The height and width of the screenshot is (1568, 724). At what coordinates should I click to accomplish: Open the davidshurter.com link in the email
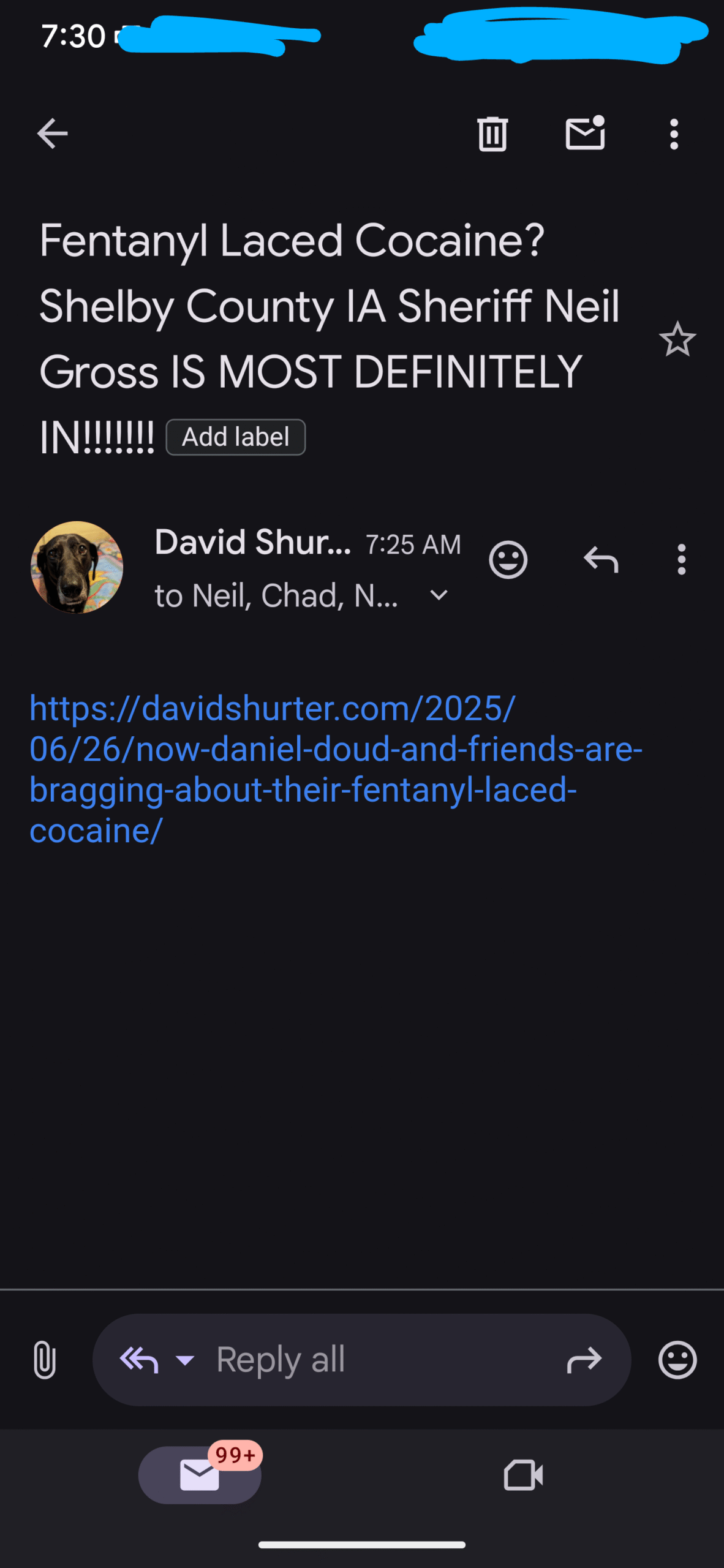336,769
